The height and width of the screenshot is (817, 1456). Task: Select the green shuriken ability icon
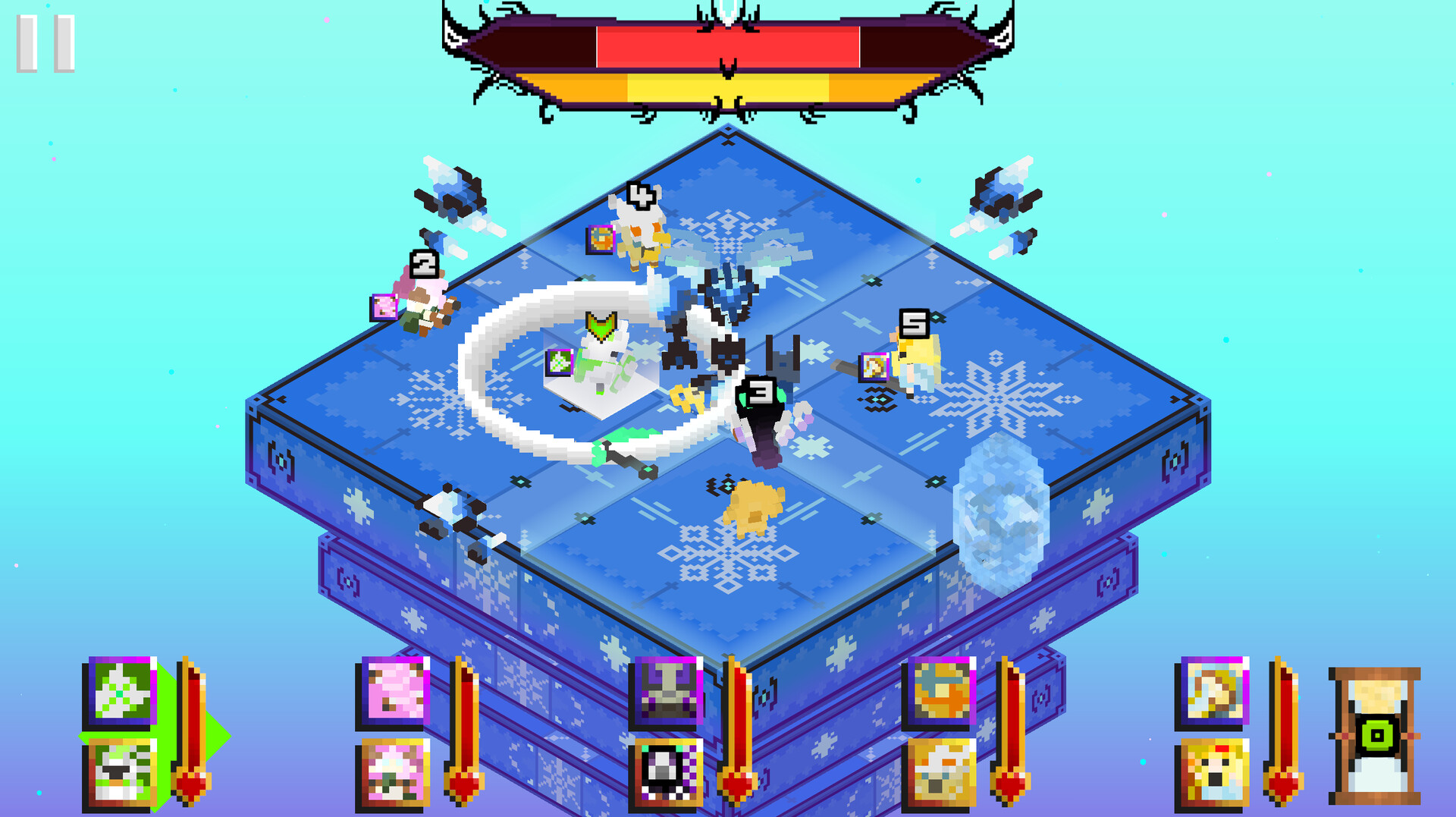pyautogui.click(x=121, y=690)
